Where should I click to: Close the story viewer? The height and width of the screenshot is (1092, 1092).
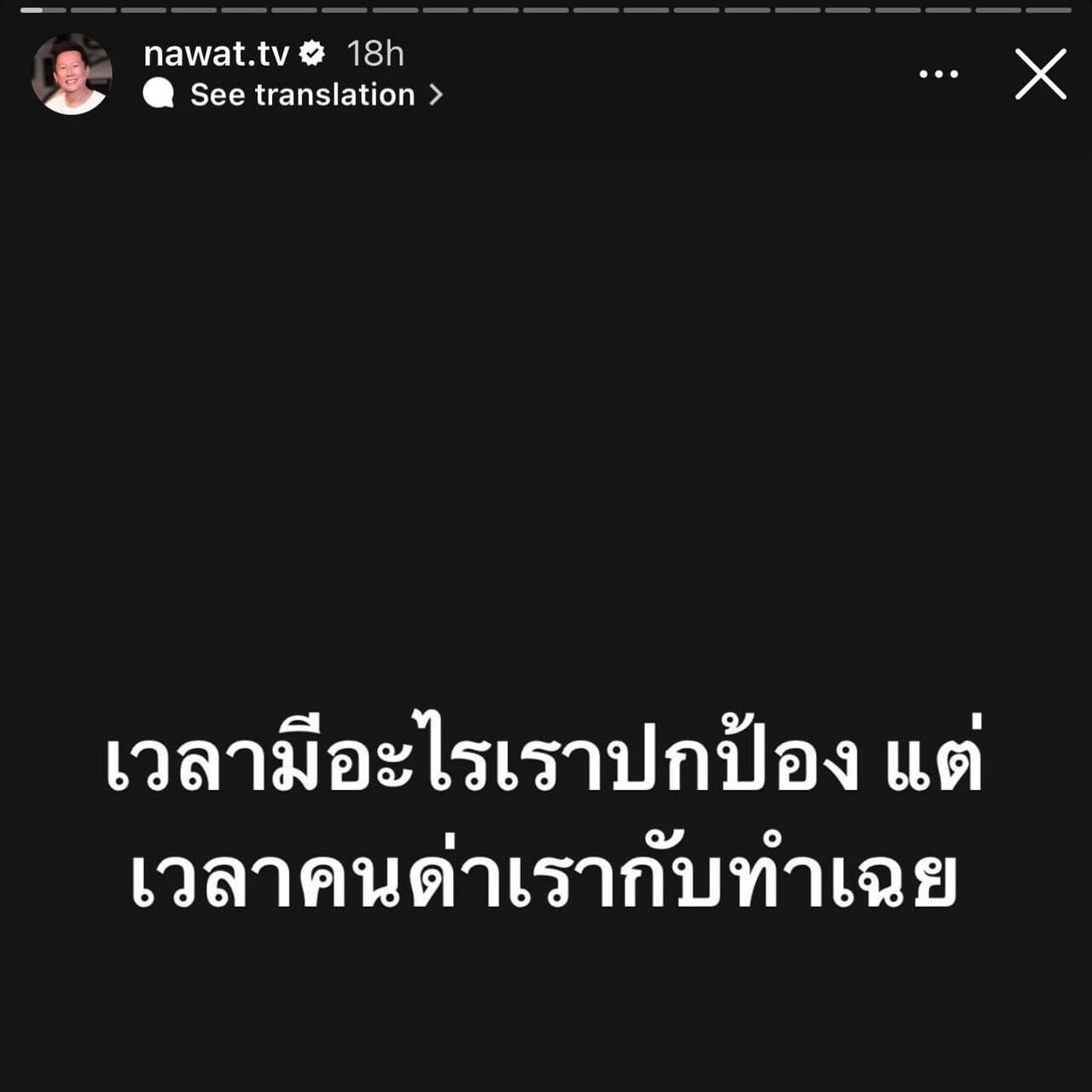[1040, 74]
